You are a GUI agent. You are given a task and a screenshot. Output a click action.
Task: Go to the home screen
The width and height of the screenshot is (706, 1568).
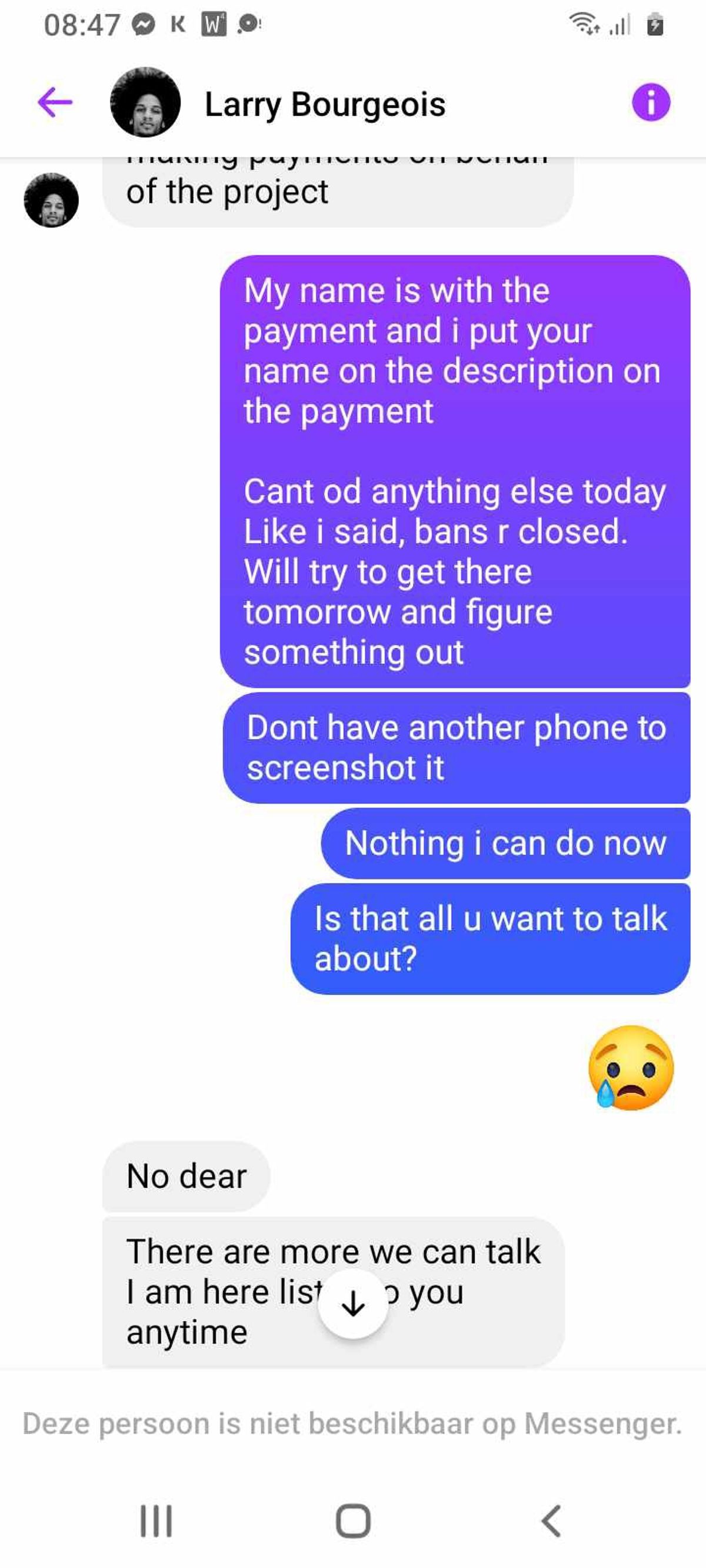[x=354, y=1520]
